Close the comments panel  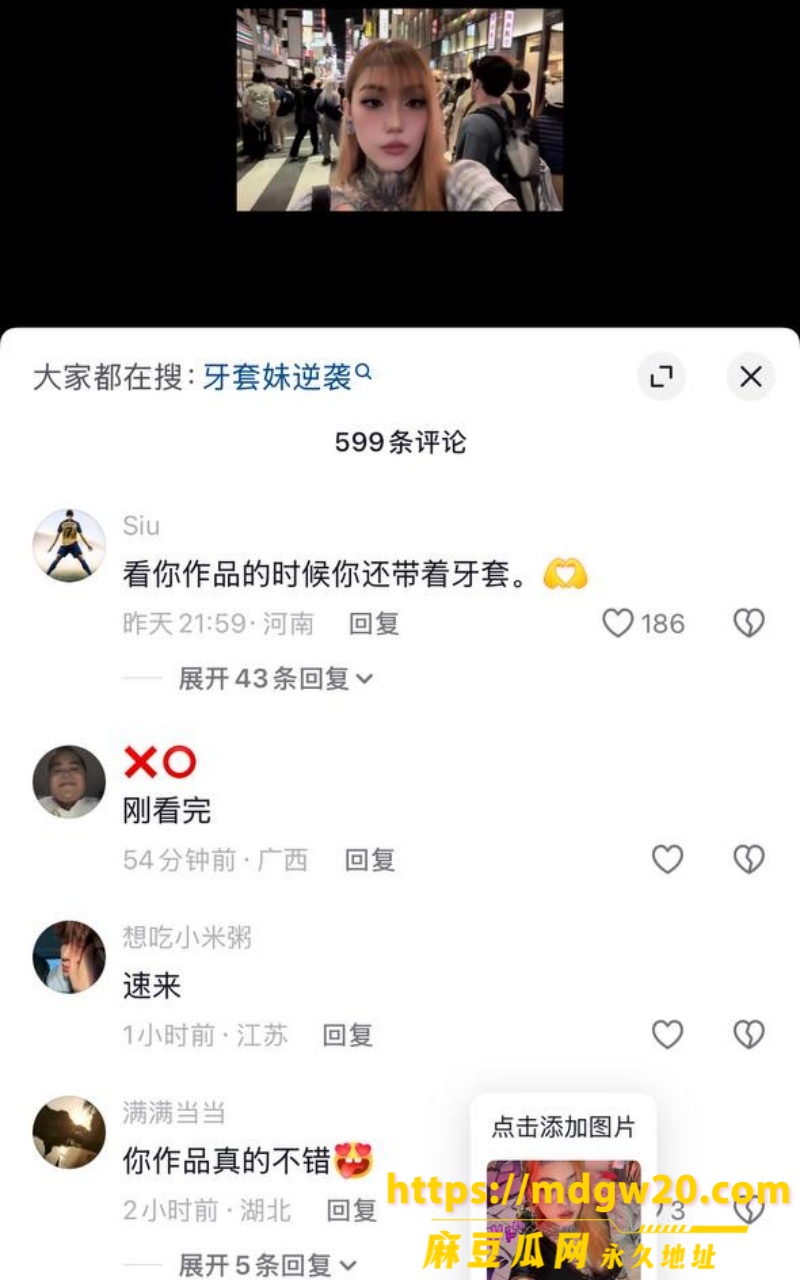click(750, 377)
